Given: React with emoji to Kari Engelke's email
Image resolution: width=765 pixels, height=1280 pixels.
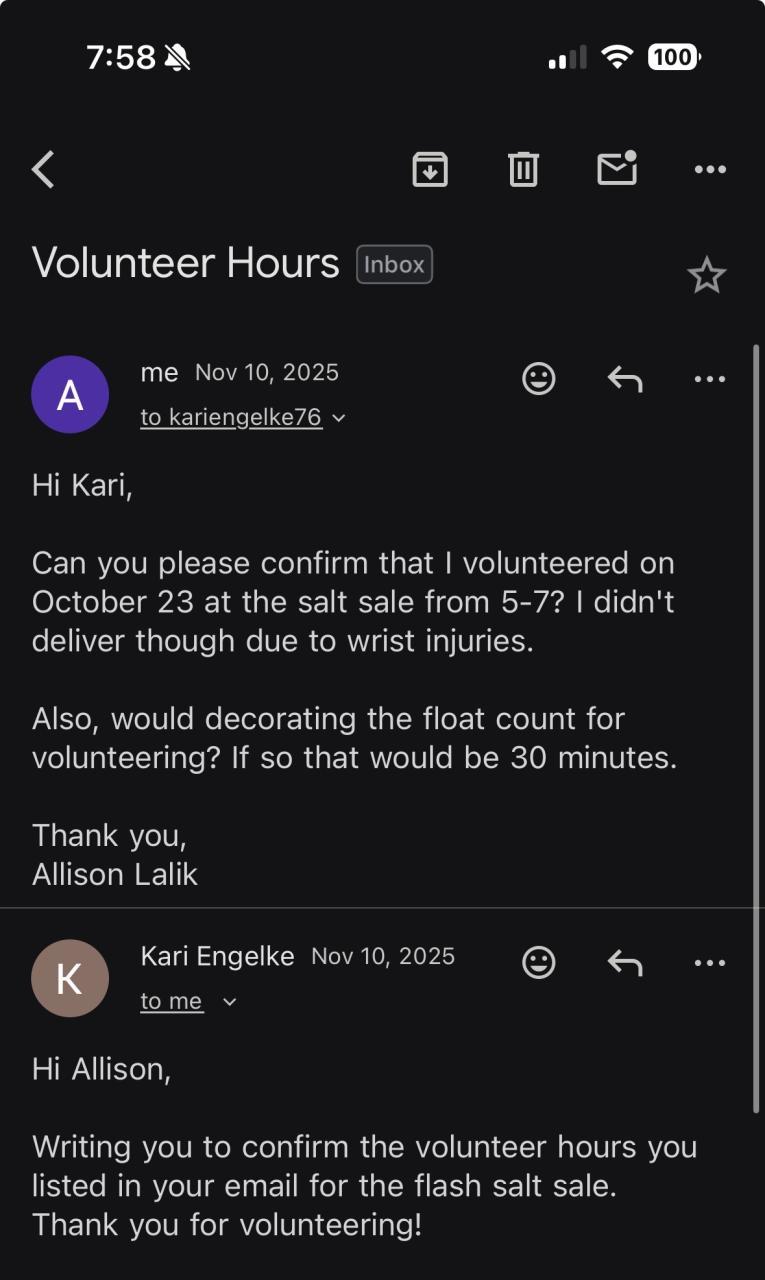Looking at the screenshot, I should pyautogui.click(x=539, y=963).
